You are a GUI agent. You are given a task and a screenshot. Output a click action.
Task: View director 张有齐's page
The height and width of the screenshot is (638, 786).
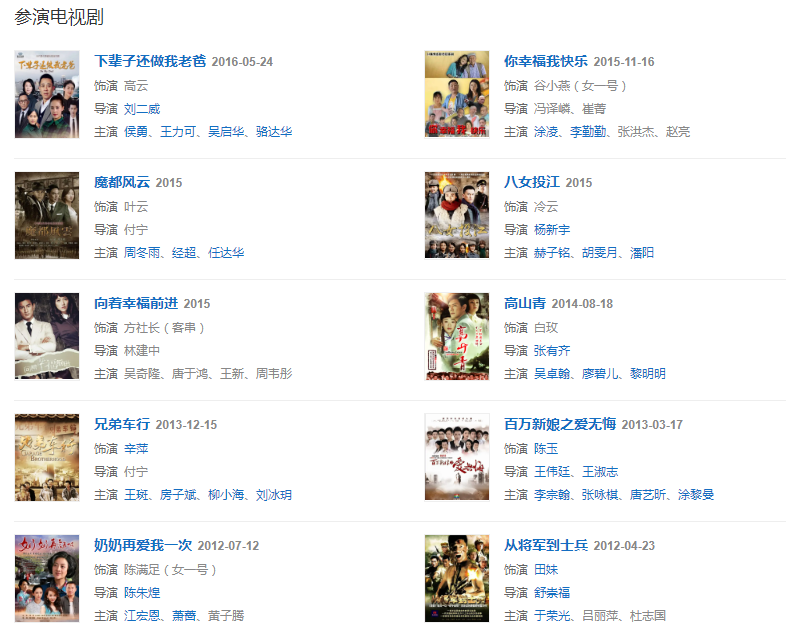552,350
